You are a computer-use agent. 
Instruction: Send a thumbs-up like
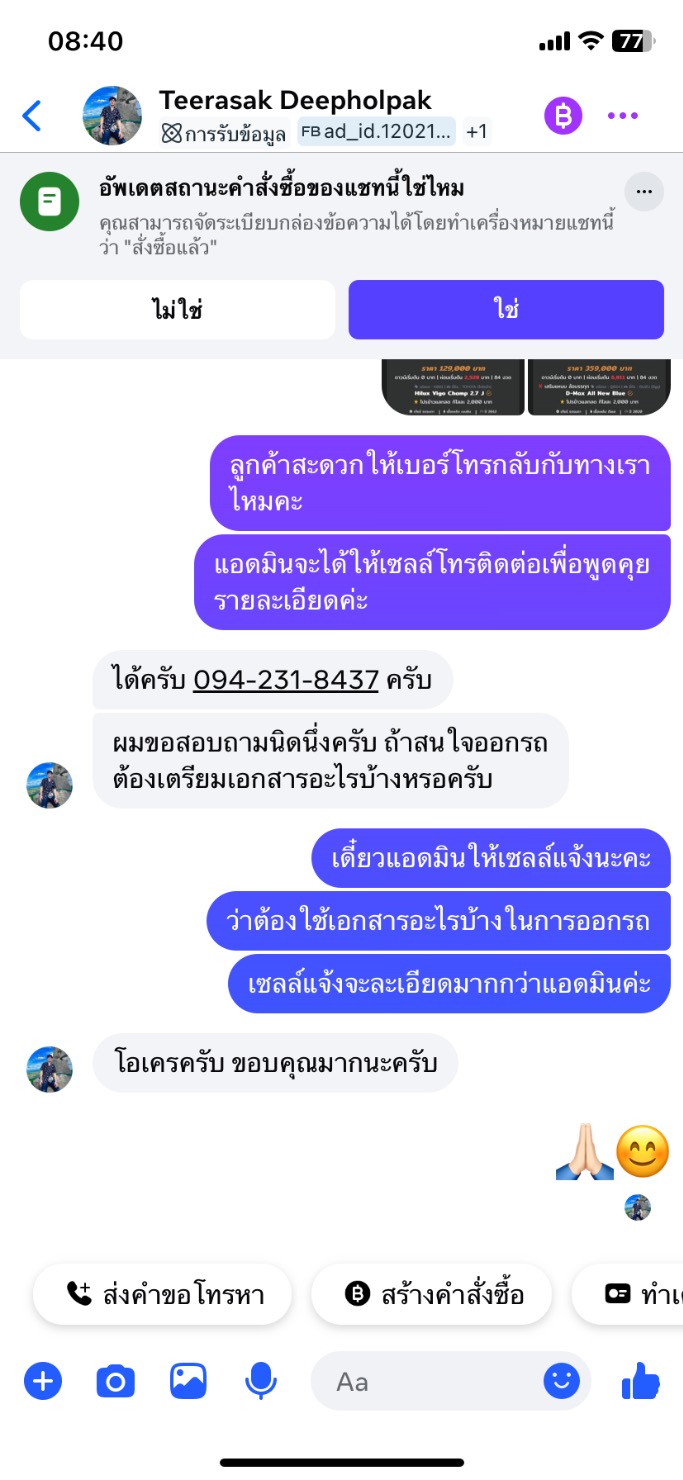(641, 1382)
